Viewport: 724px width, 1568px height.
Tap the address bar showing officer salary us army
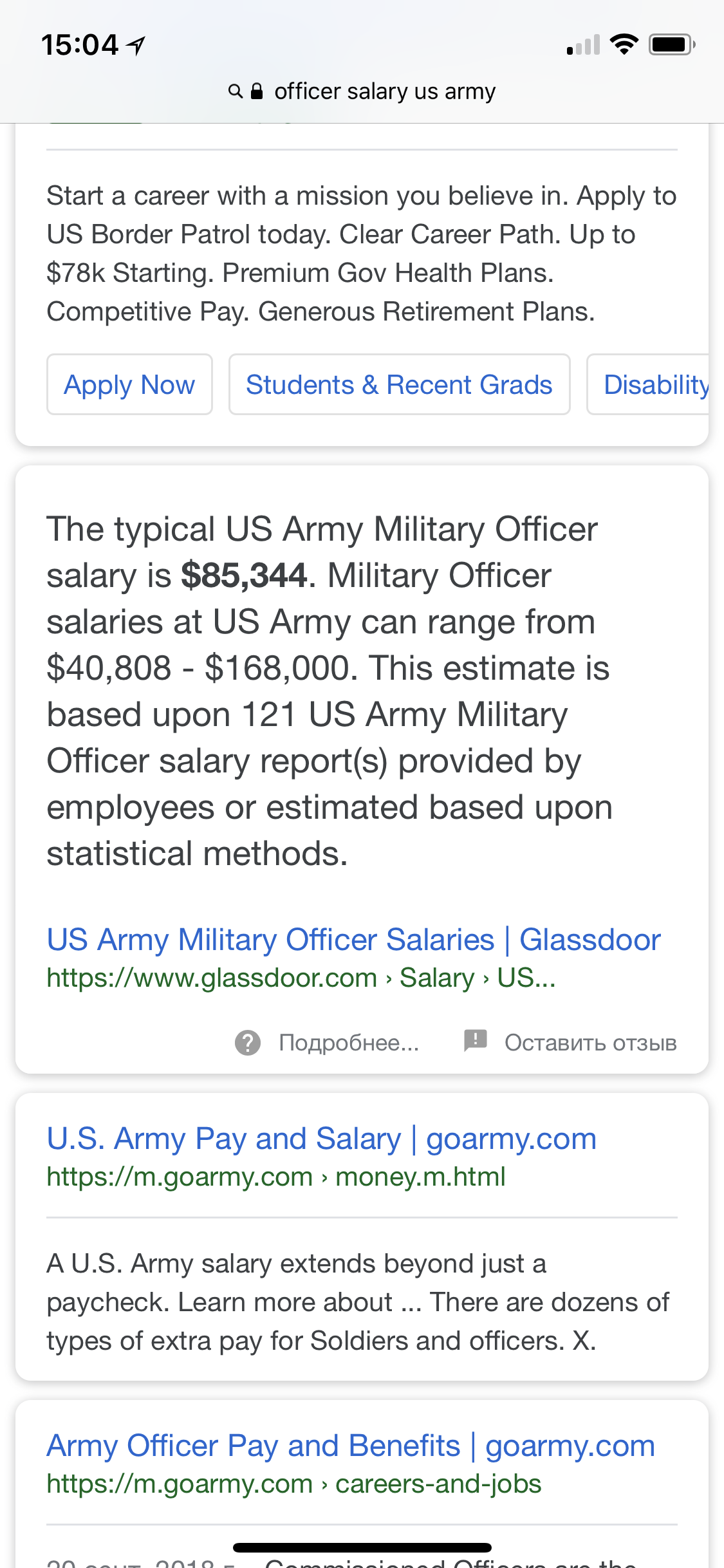tap(362, 91)
